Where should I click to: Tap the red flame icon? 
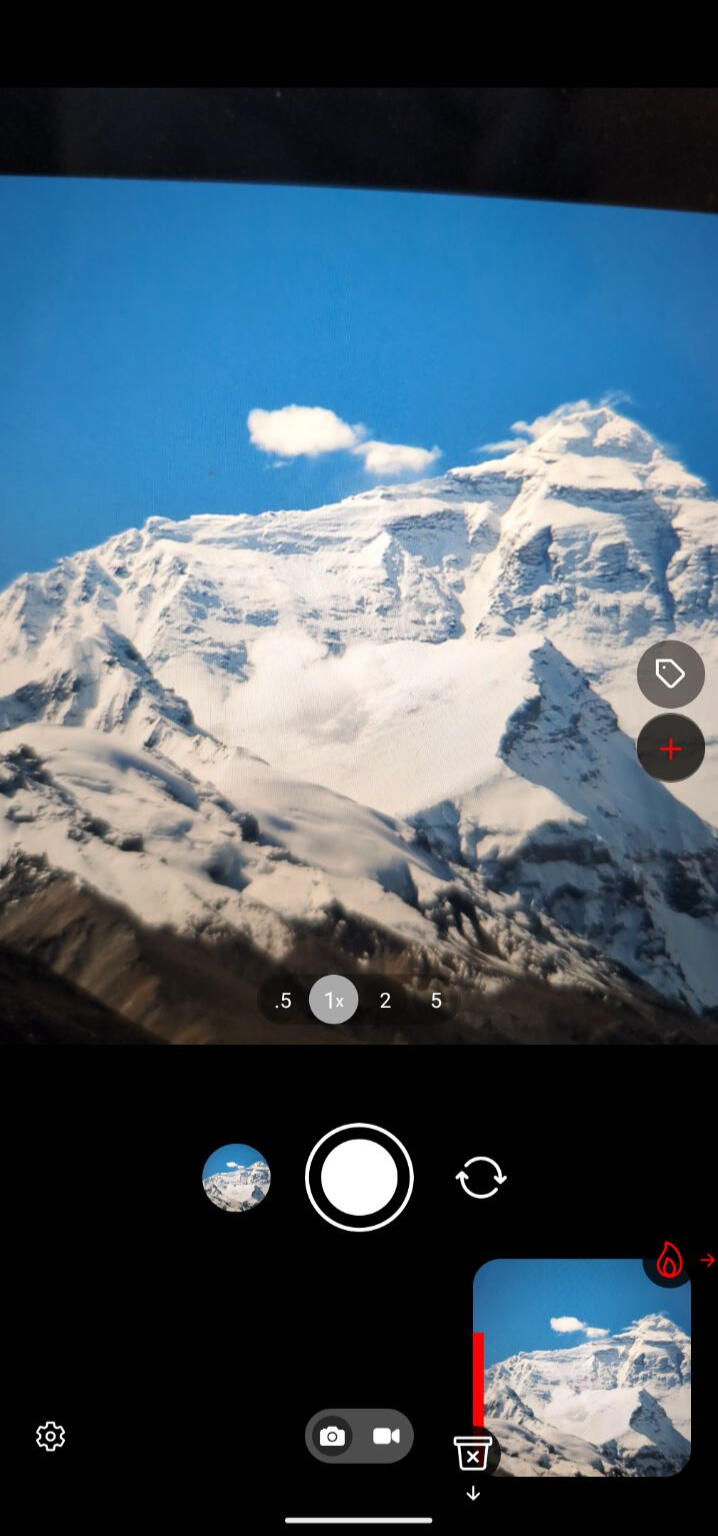click(x=668, y=1261)
